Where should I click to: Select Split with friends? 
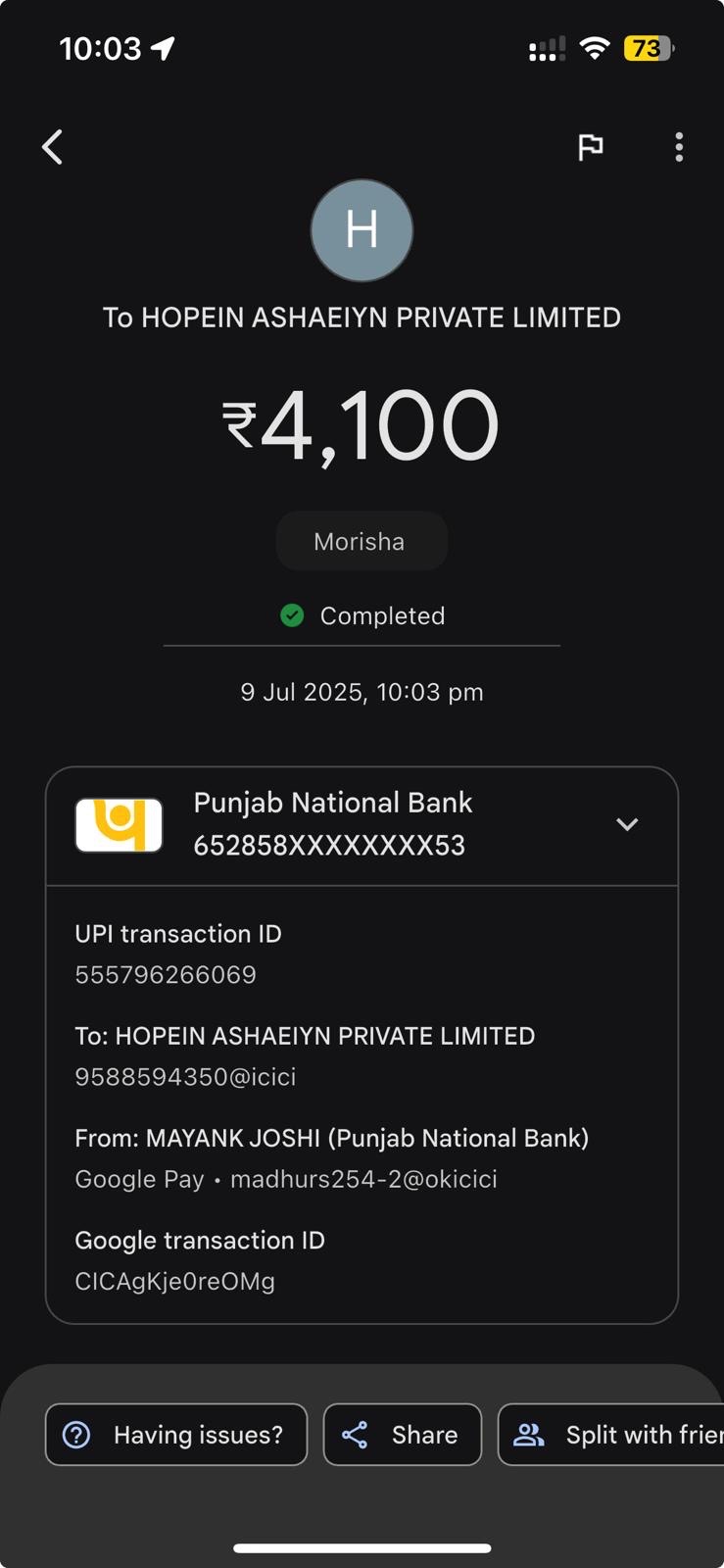[611, 1435]
